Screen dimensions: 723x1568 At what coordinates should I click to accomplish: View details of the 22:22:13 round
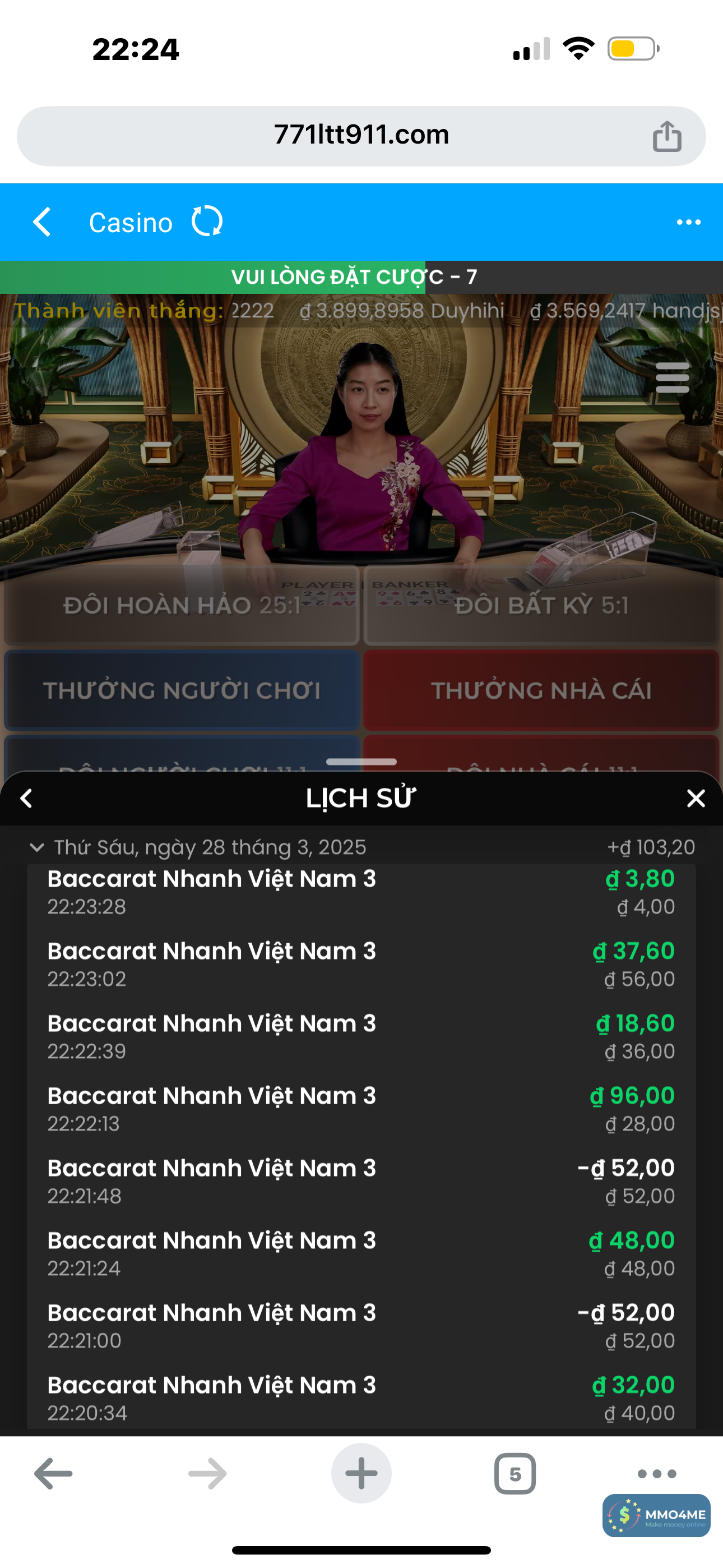pyautogui.click(x=360, y=1109)
